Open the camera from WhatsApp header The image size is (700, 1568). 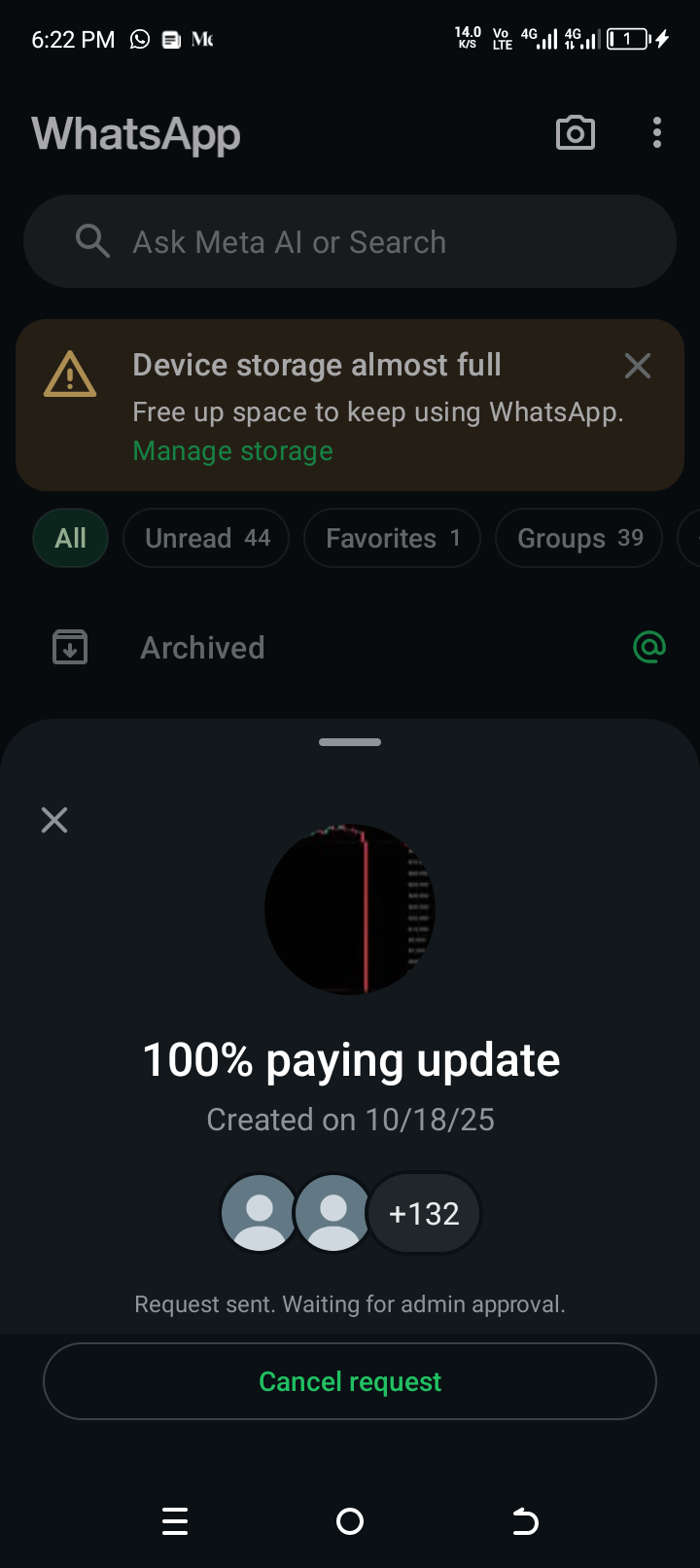coord(576,133)
